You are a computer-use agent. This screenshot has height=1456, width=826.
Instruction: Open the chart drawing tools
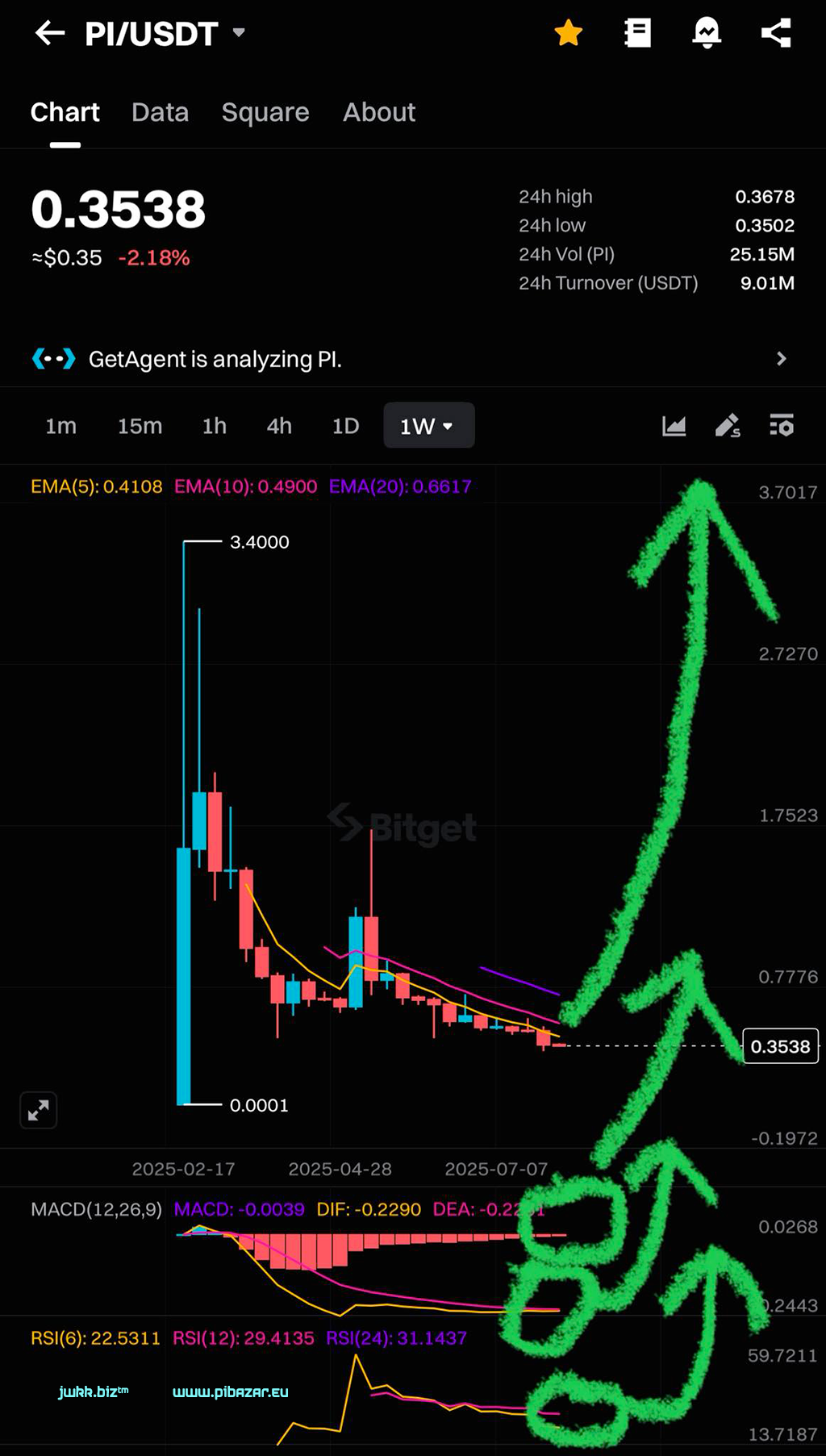point(728,426)
